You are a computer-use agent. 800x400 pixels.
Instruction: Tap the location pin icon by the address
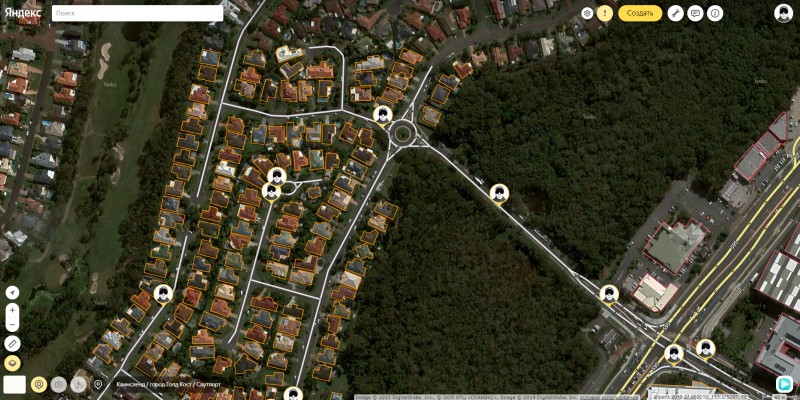[x=98, y=384]
